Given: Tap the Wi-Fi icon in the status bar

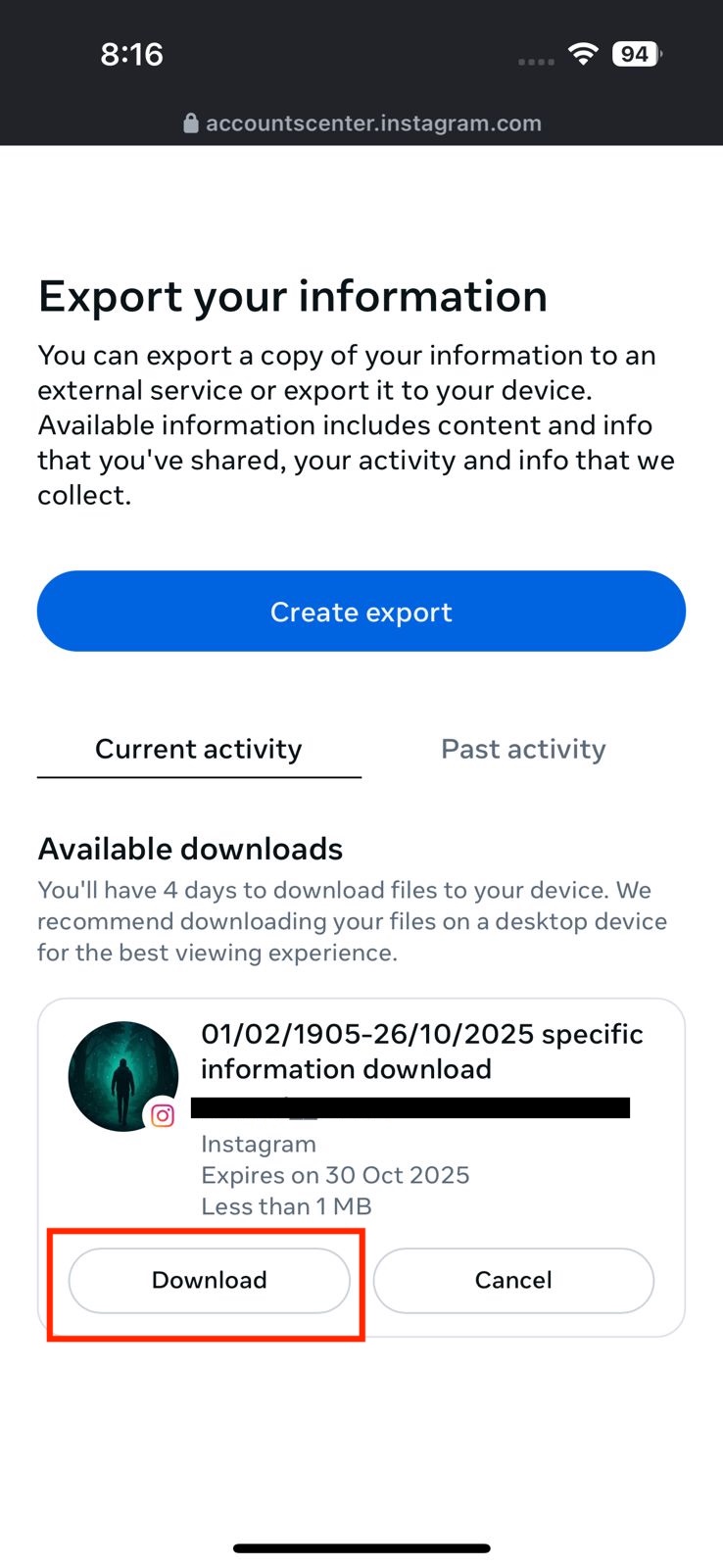Looking at the screenshot, I should (x=583, y=54).
